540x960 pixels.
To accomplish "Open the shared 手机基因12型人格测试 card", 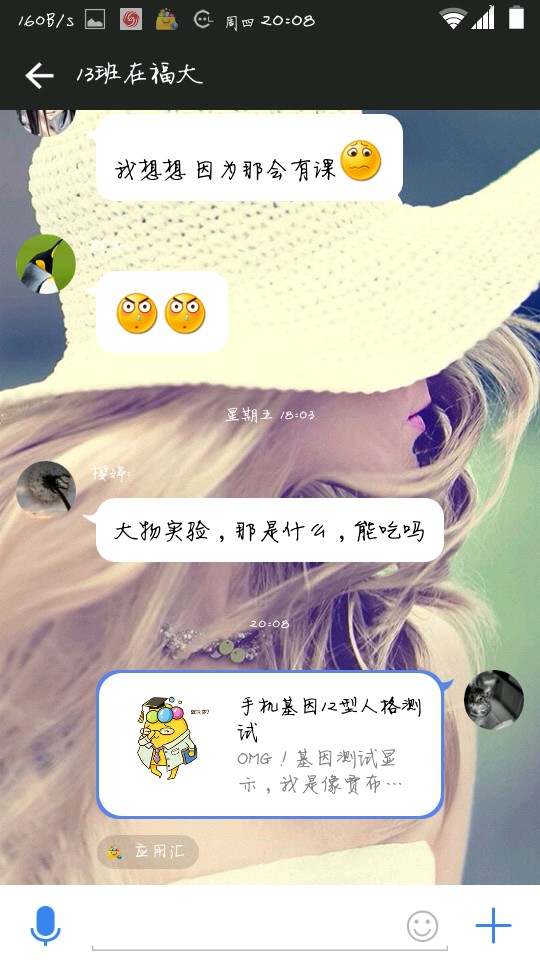I will [x=269, y=744].
